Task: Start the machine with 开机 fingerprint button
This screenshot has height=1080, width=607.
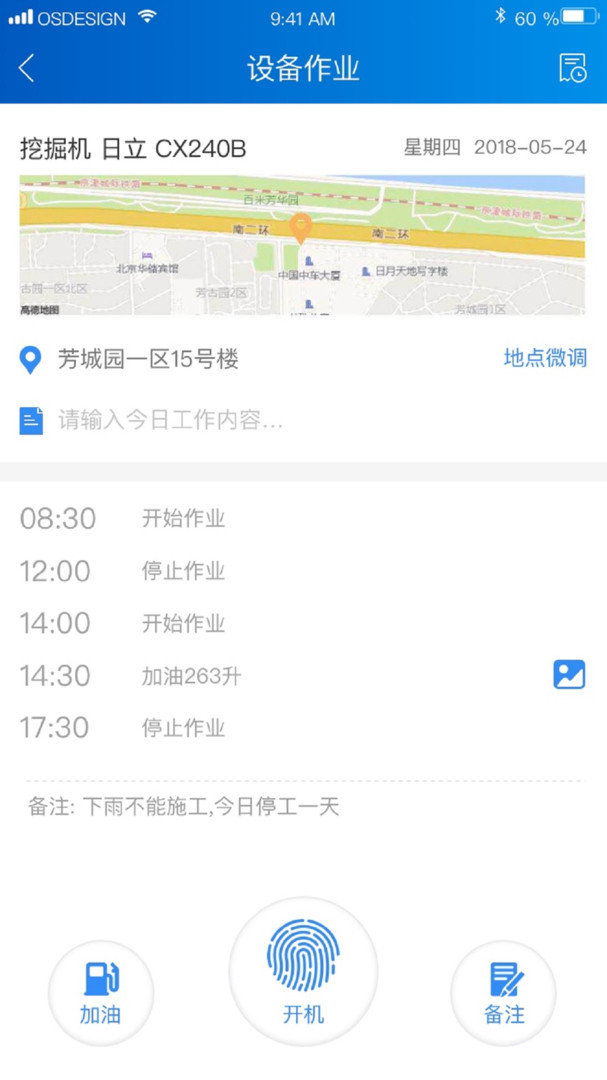Action: (303, 972)
